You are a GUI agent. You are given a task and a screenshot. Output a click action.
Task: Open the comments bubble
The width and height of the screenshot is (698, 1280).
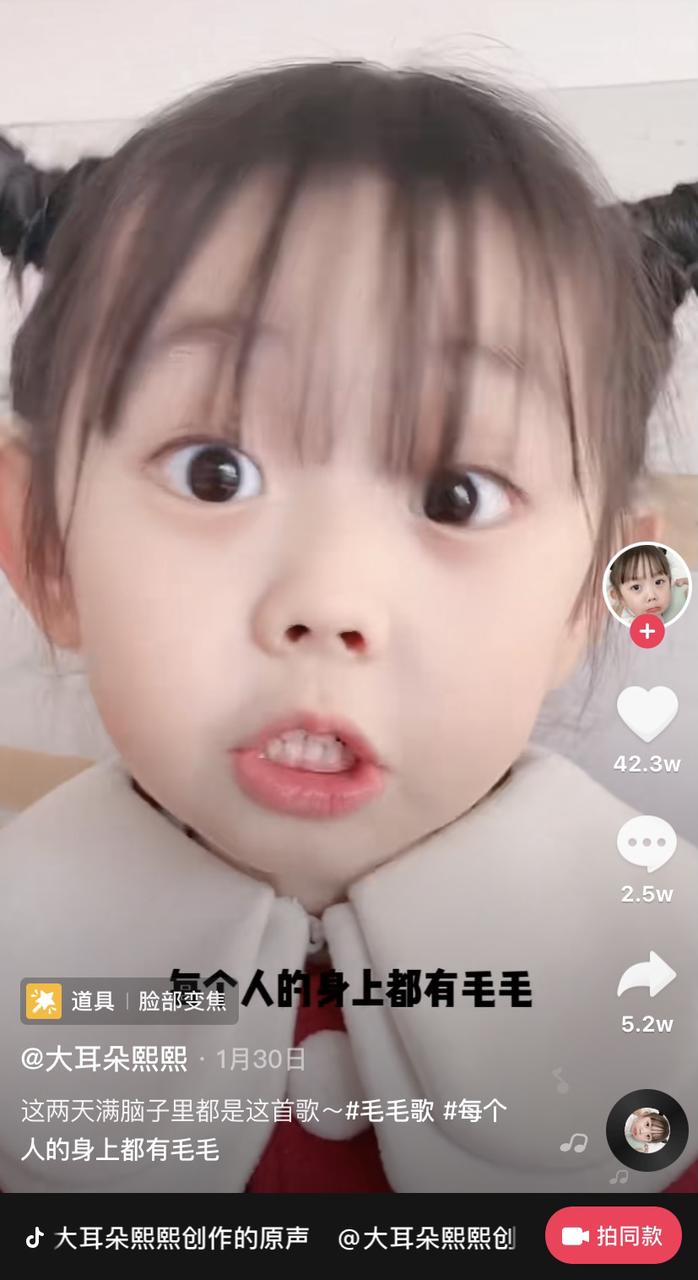click(647, 844)
